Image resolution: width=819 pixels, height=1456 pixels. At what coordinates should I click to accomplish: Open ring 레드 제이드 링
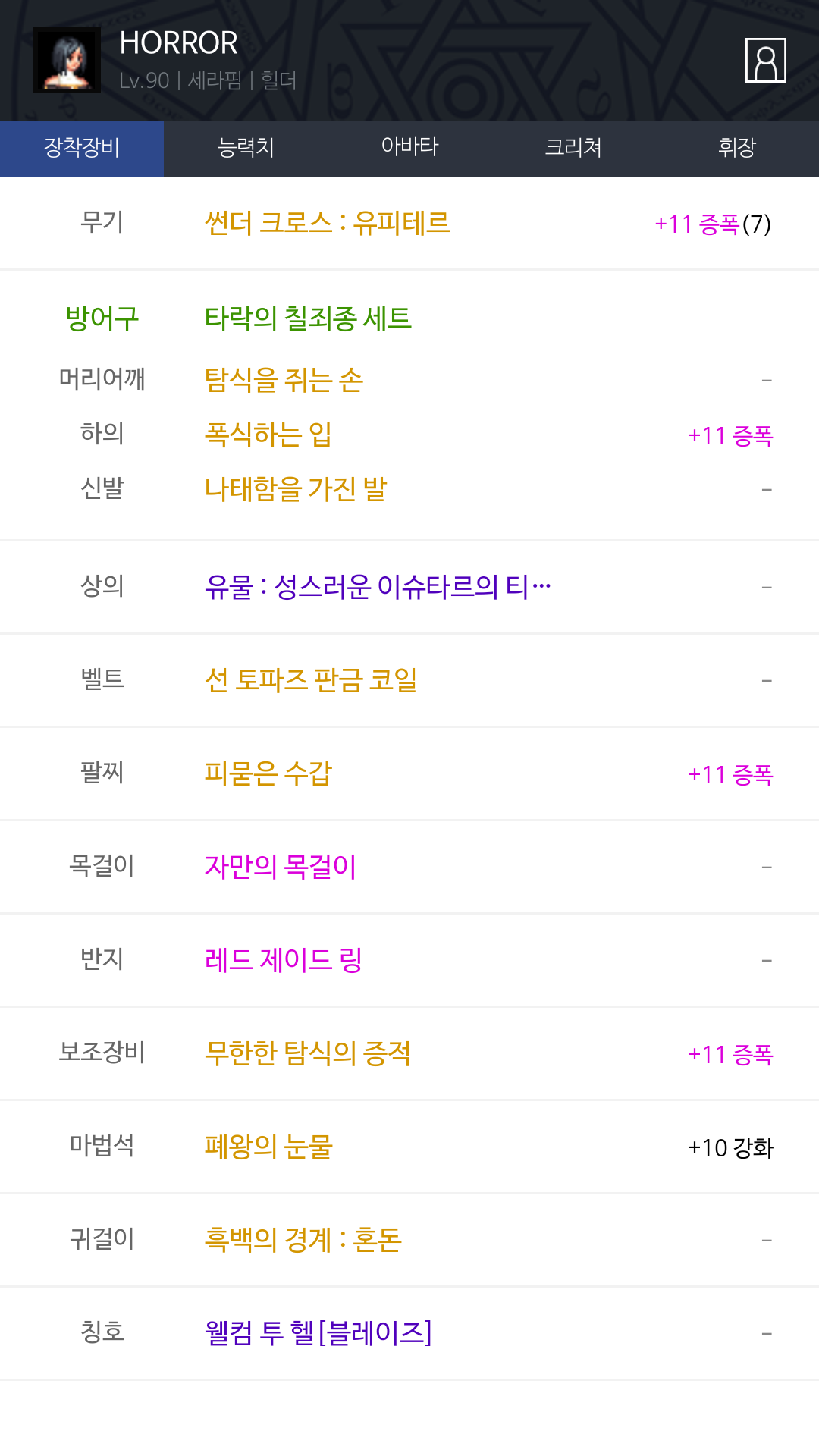pyautogui.click(x=284, y=960)
